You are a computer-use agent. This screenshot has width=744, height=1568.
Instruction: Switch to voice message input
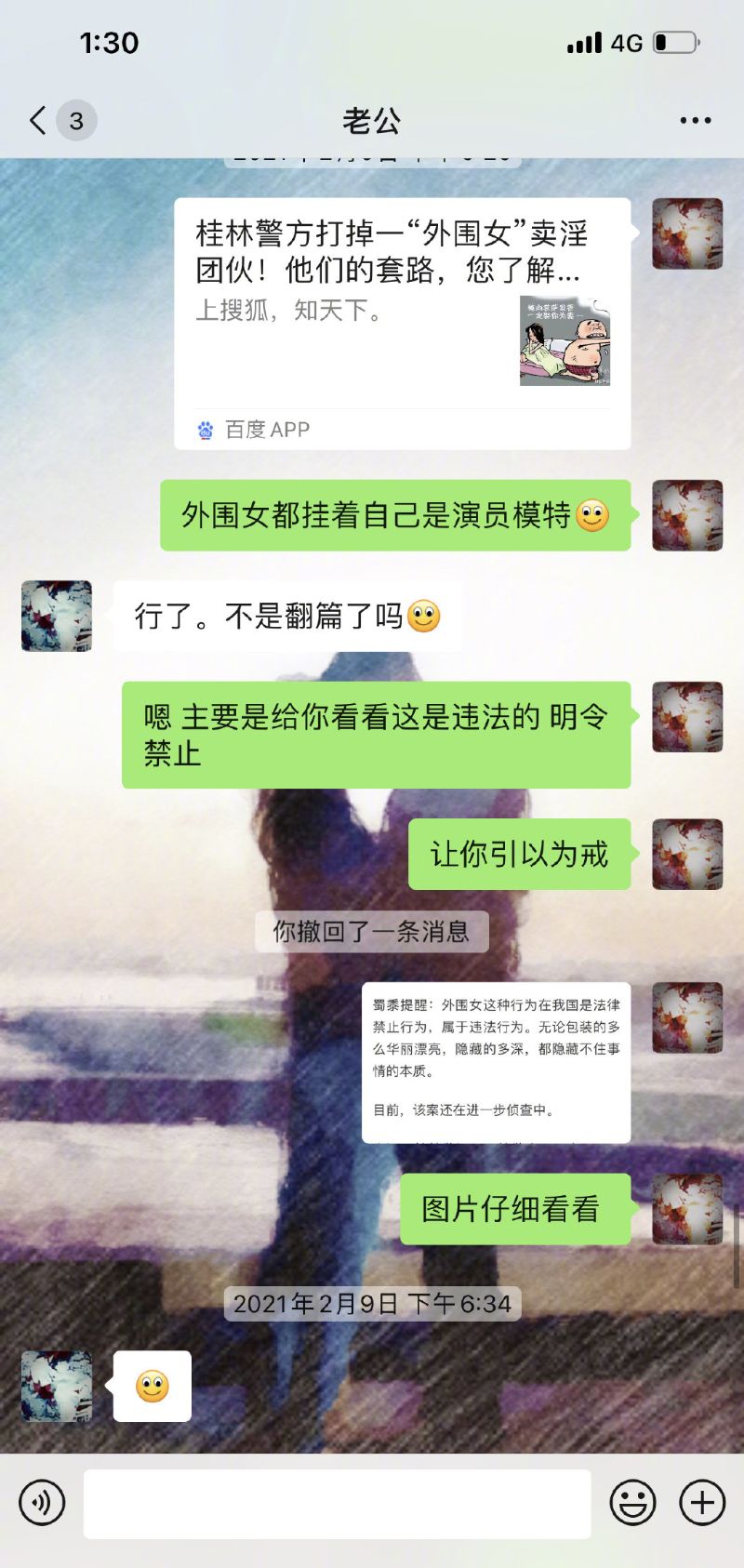42,1503
